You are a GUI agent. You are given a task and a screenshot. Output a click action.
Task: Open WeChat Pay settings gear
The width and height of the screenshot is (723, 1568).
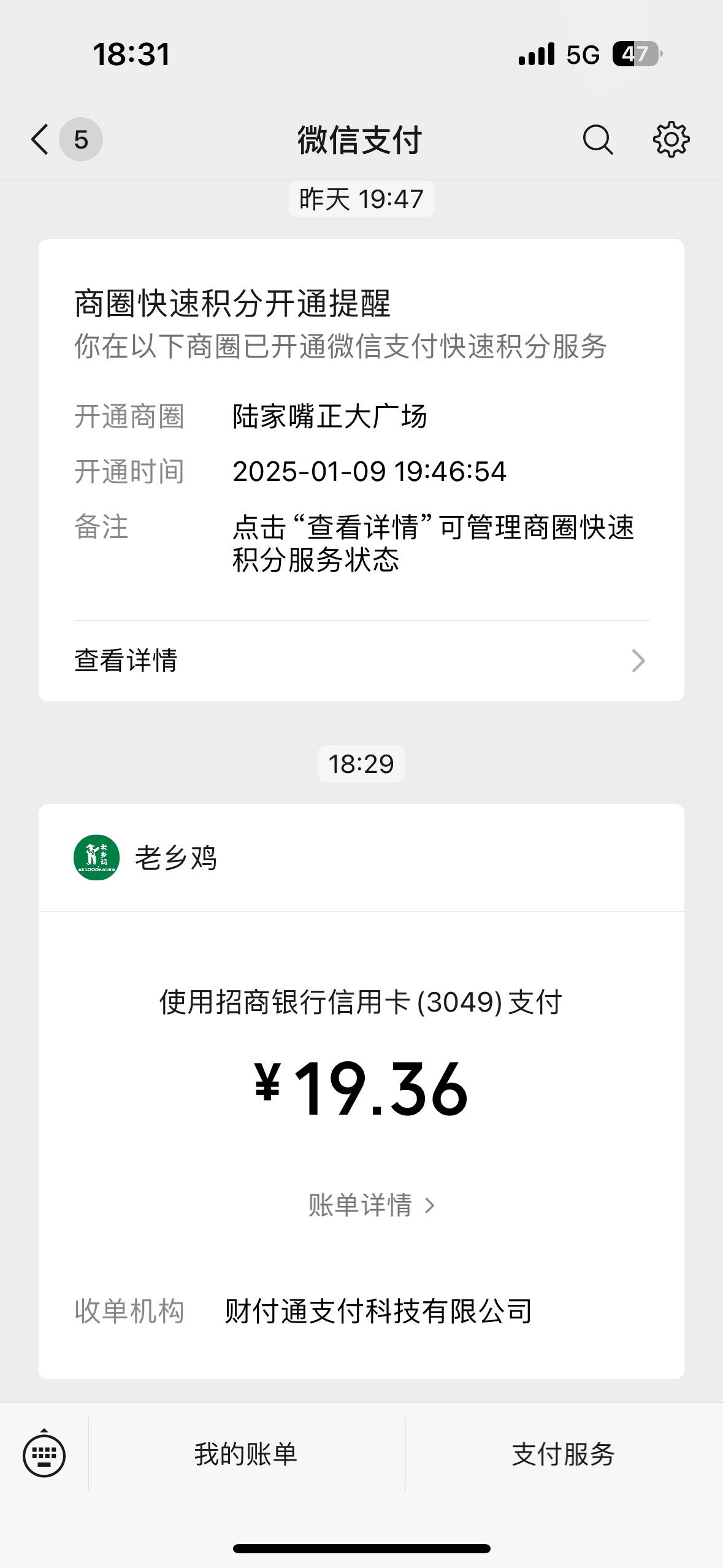[671, 139]
